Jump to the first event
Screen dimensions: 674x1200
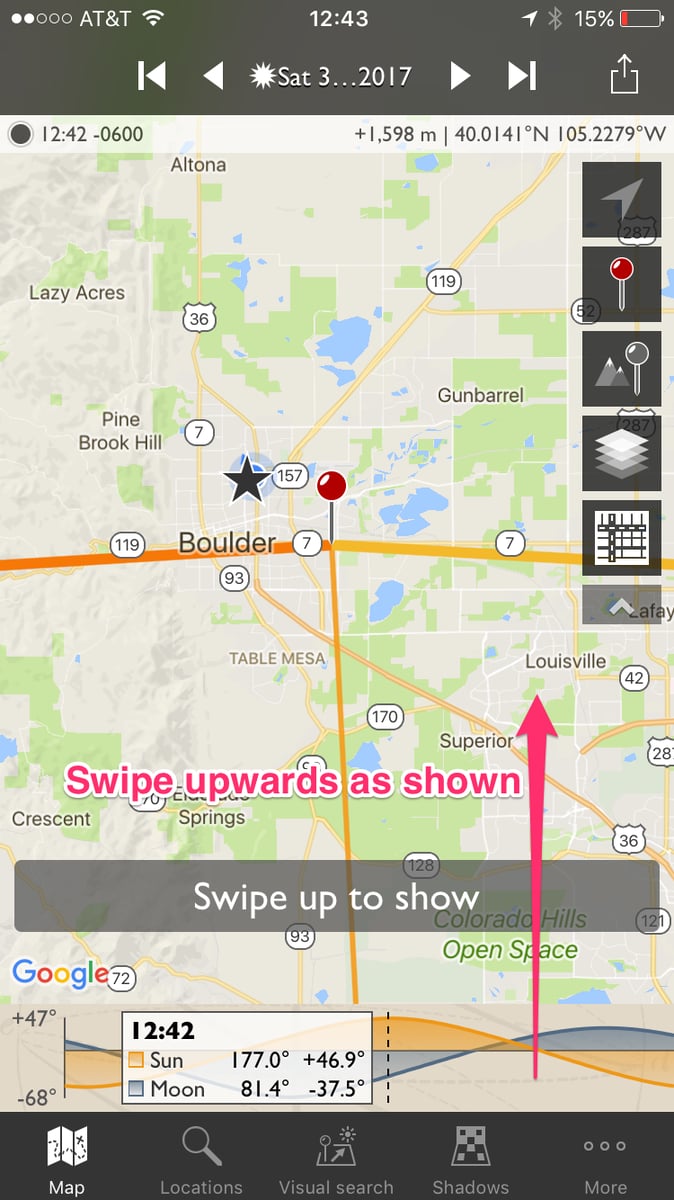click(x=152, y=76)
